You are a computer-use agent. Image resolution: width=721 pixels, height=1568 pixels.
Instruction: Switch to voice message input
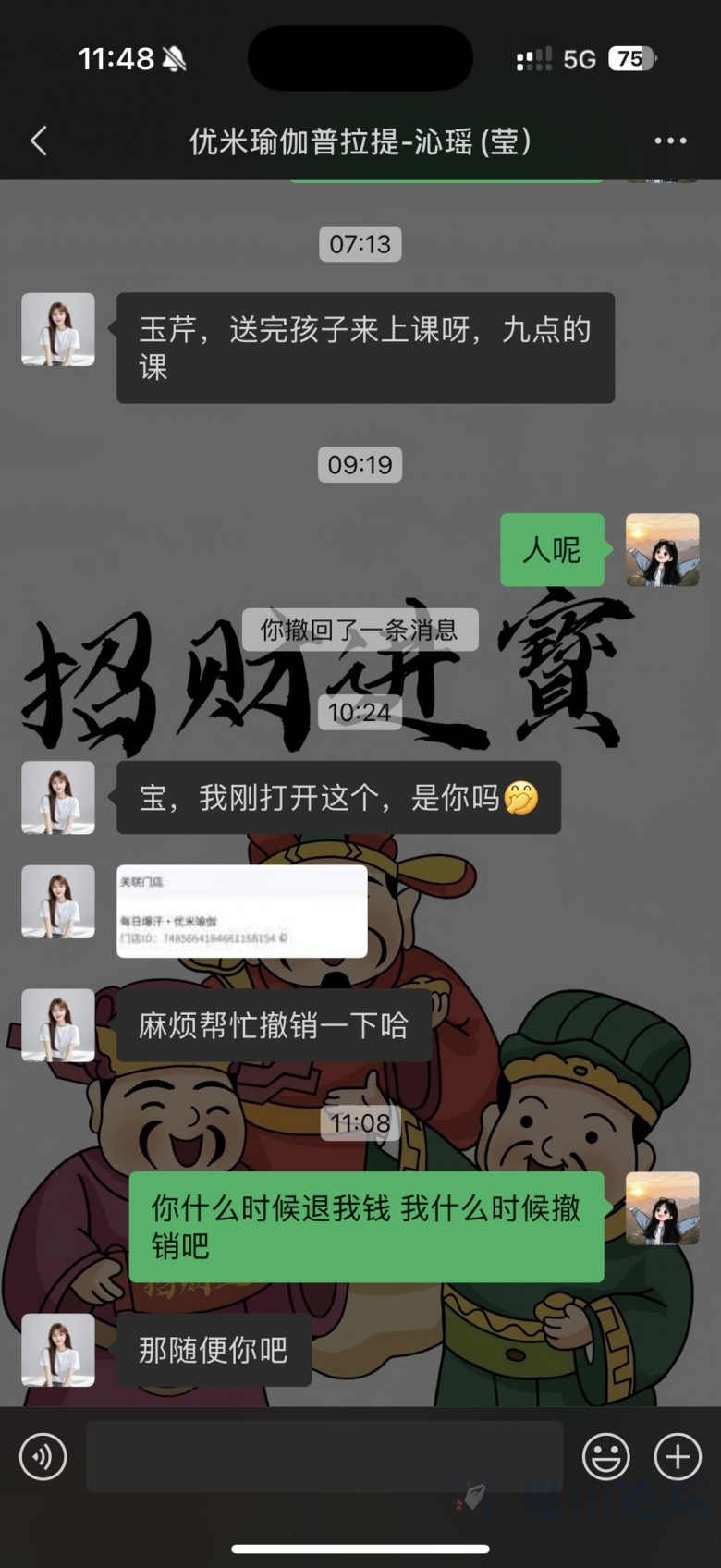43,1458
